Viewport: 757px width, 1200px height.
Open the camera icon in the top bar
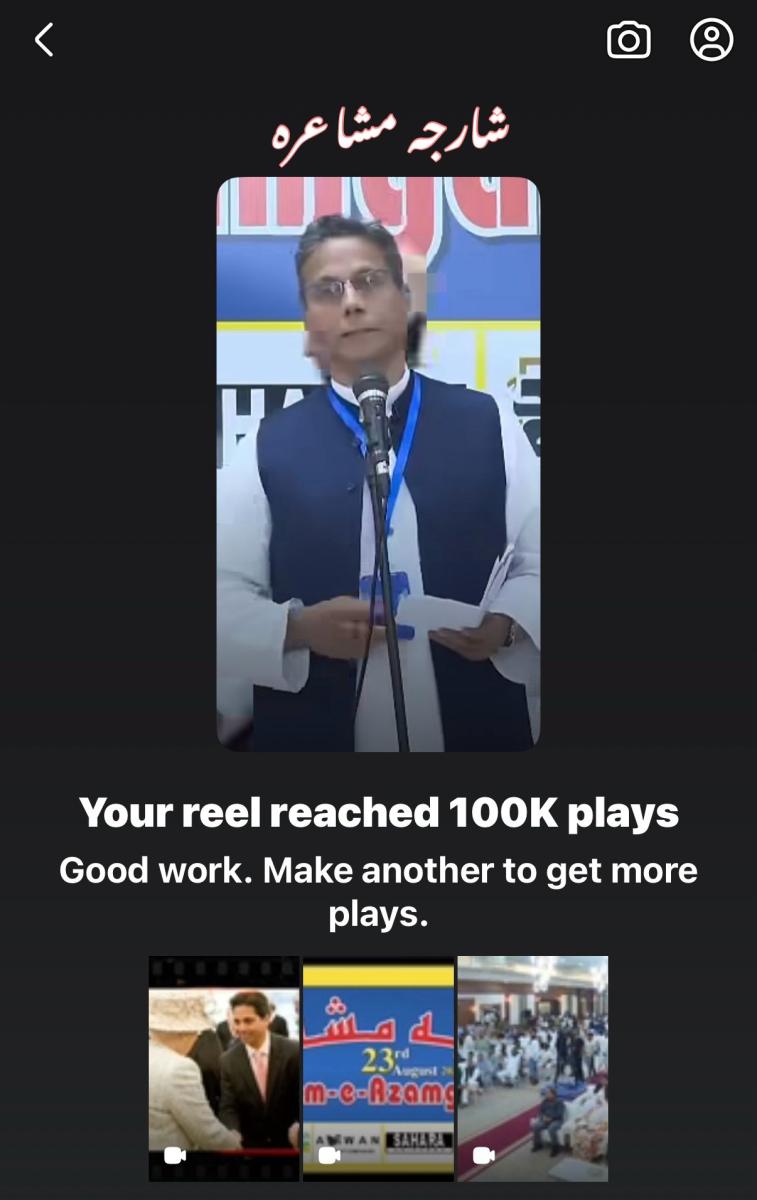[629, 40]
